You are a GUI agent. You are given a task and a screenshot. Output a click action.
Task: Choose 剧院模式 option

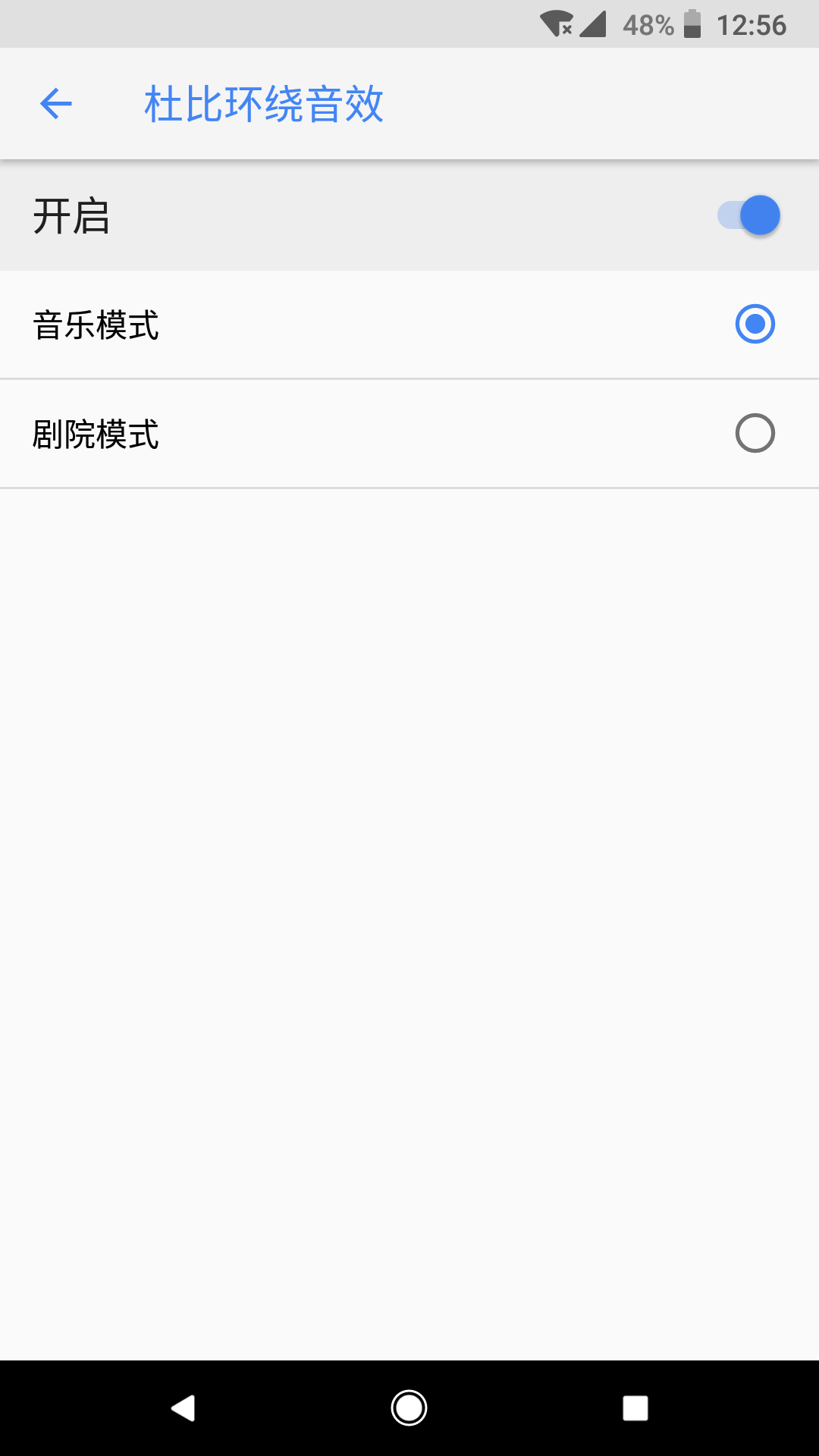tap(755, 434)
